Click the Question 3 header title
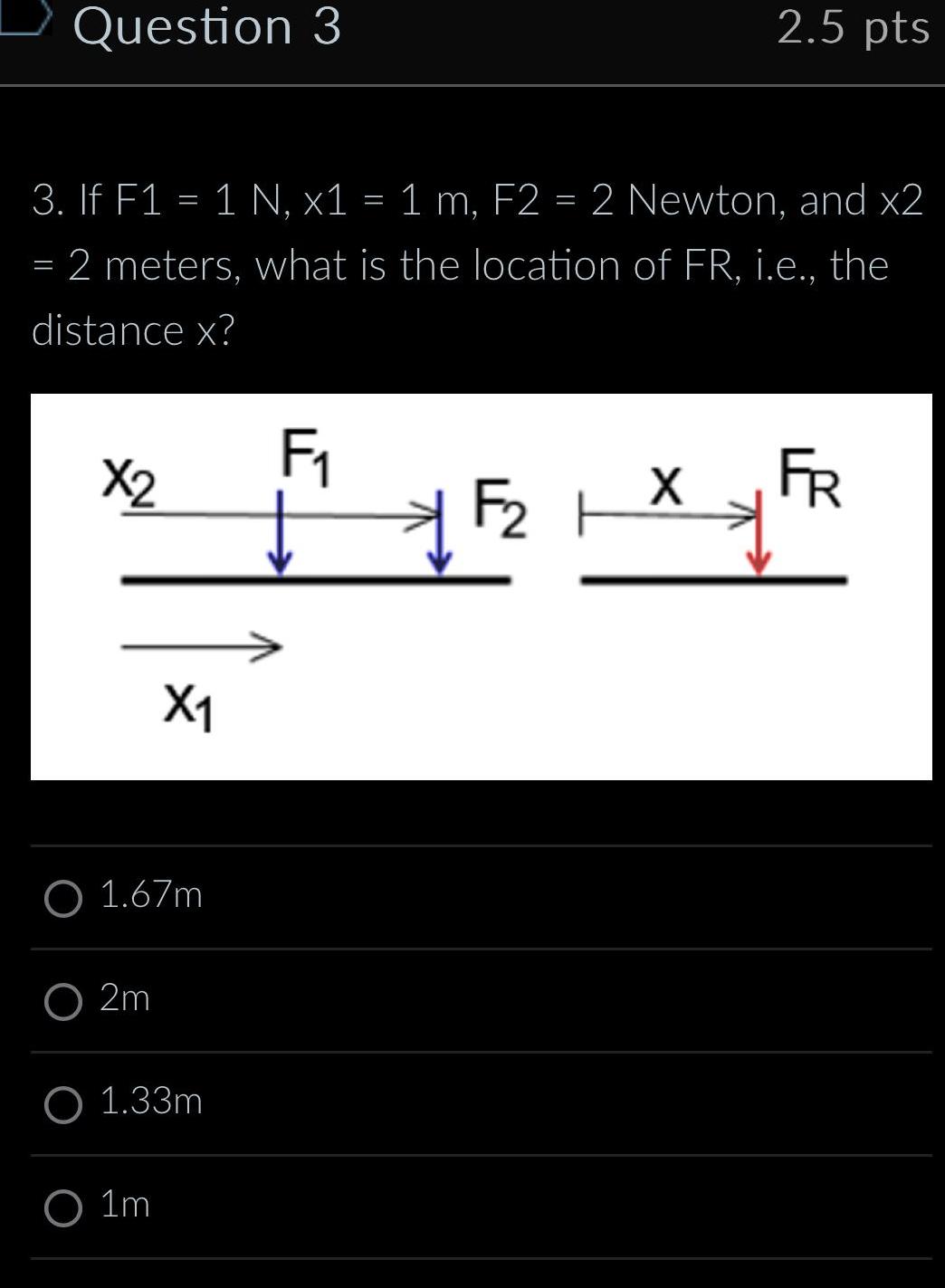The image size is (945, 1288). point(208,27)
